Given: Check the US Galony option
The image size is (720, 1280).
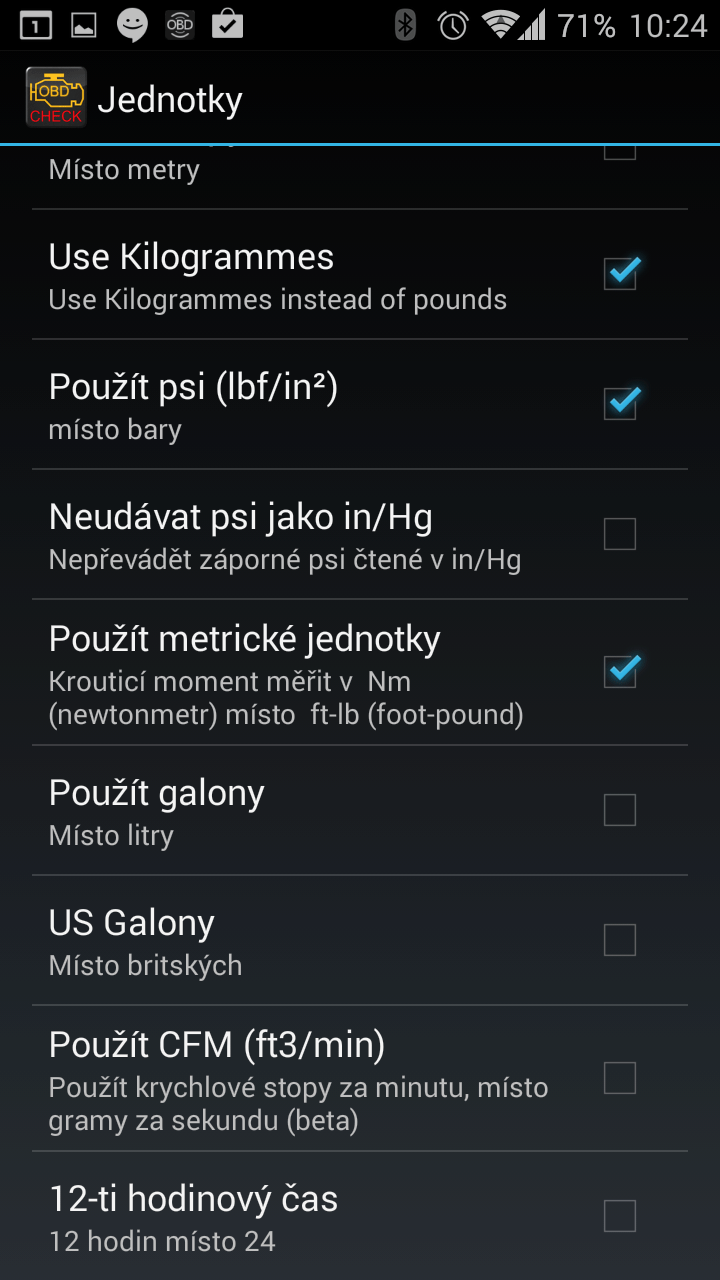Looking at the screenshot, I should 620,940.
